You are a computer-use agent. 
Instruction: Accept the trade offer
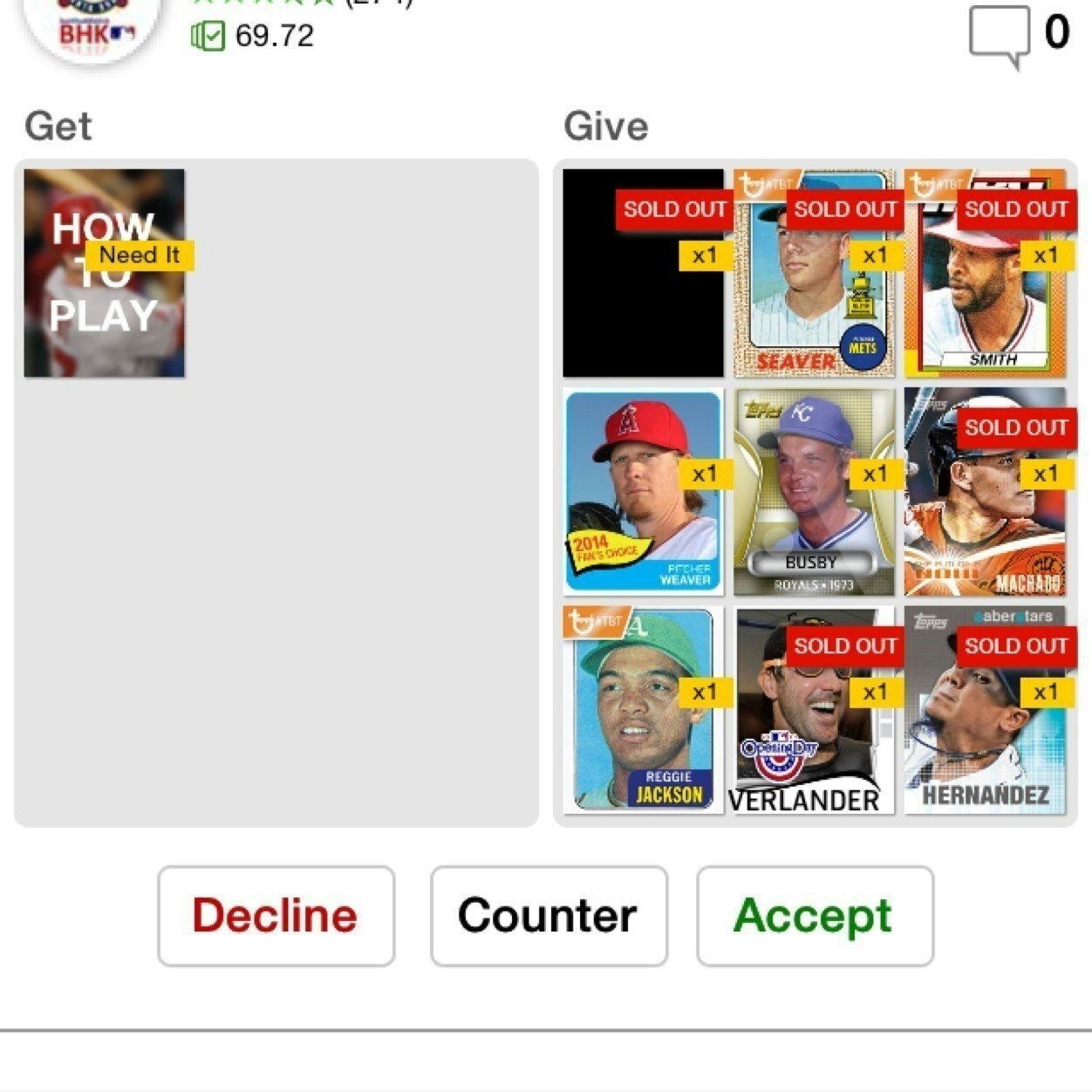pyautogui.click(x=815, y=916)
